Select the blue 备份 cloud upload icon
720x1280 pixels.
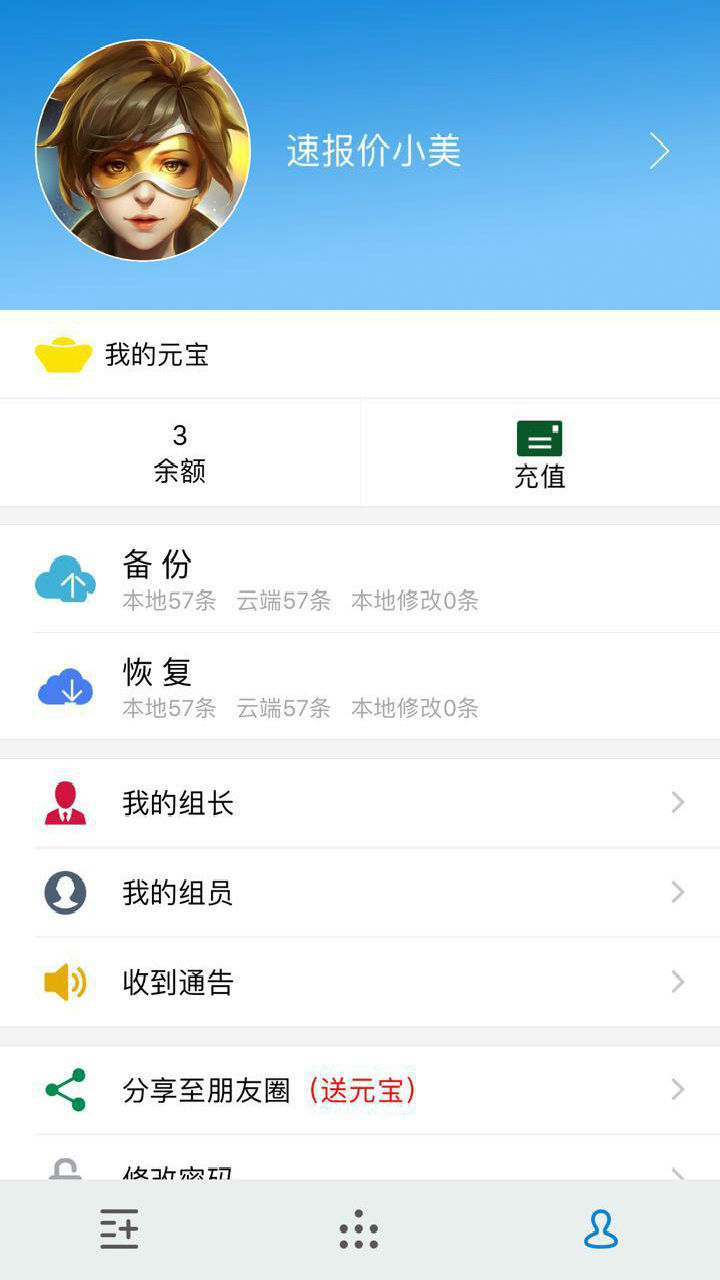tap(64, 577)
